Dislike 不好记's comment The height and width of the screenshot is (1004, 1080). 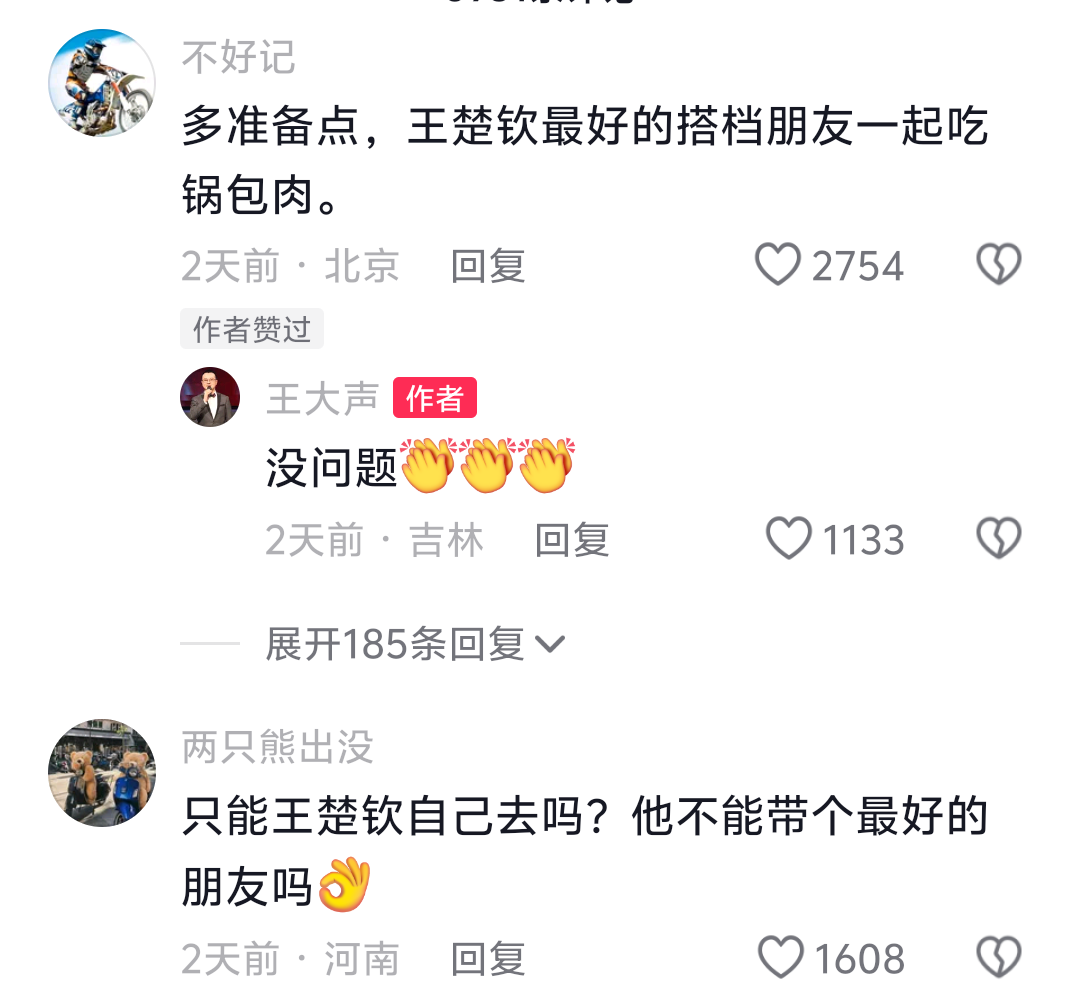point(998,265)
